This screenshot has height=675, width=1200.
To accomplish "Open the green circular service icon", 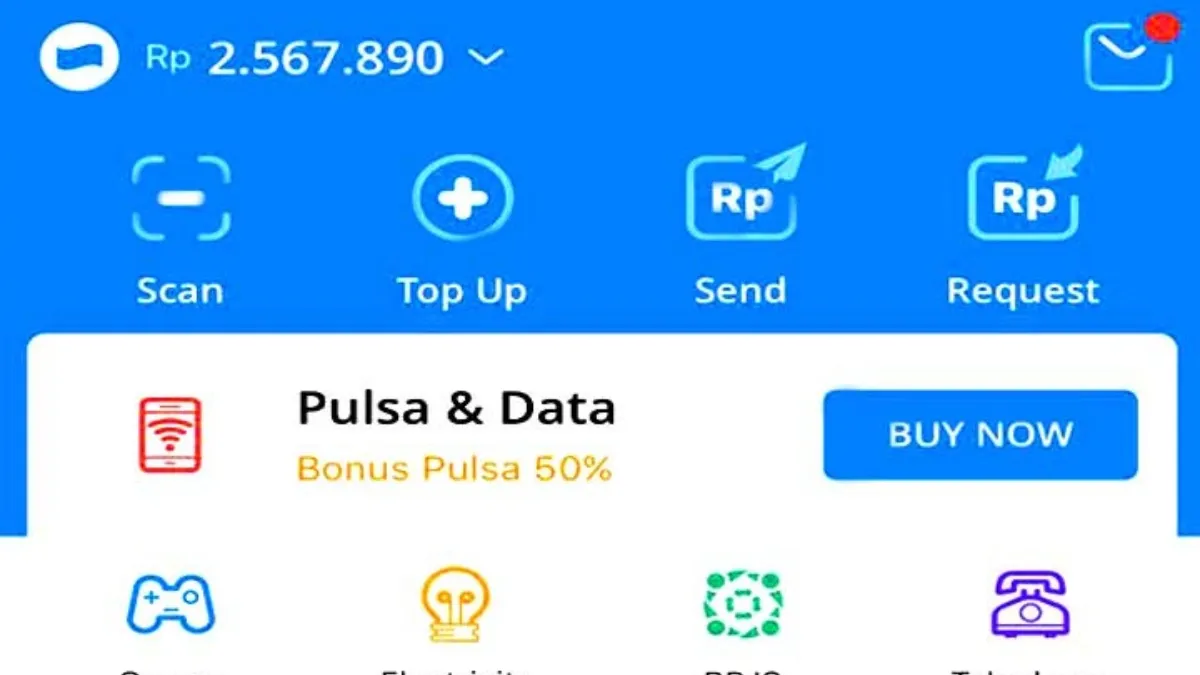I will tap(742, 604).
